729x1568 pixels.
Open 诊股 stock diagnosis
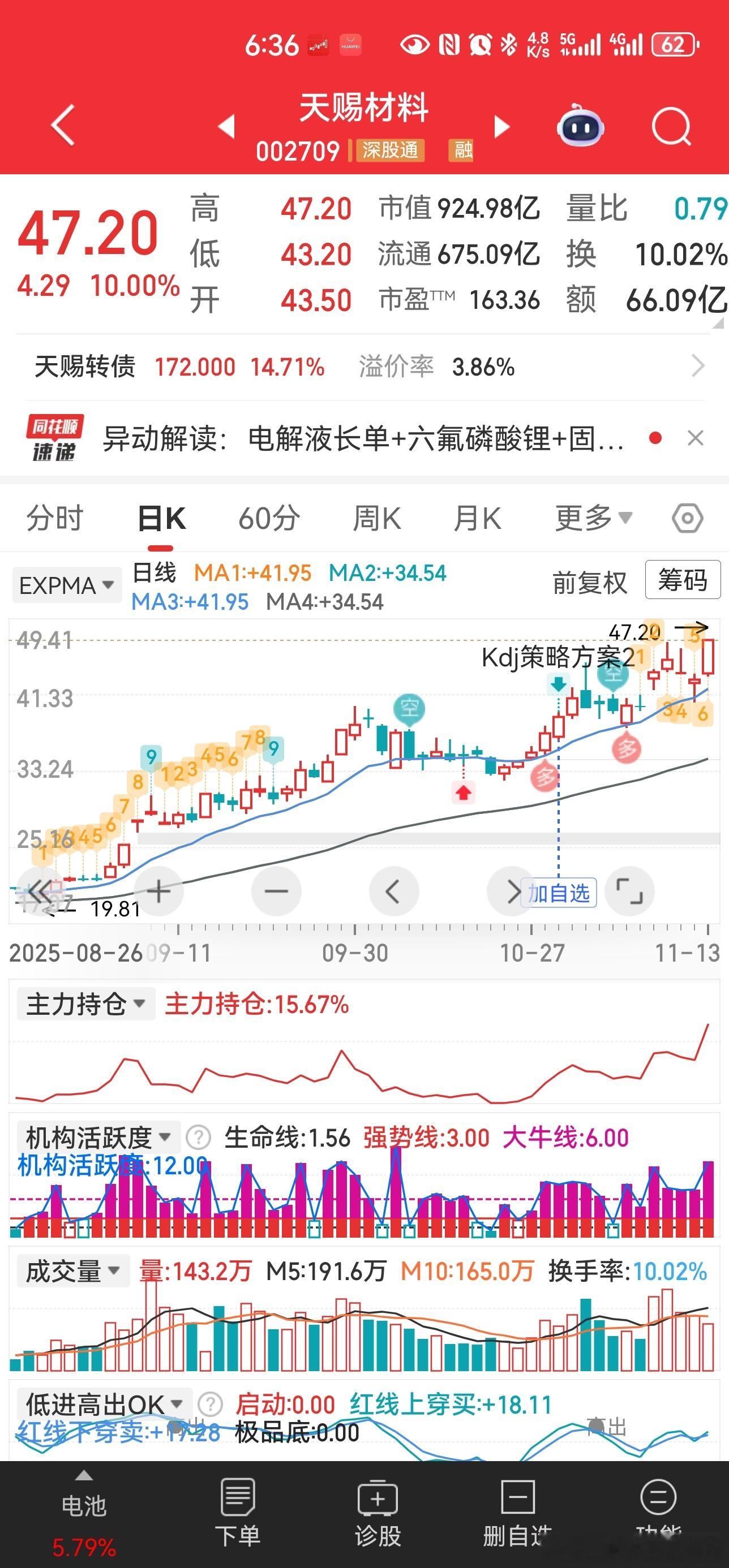[378, 1512]
